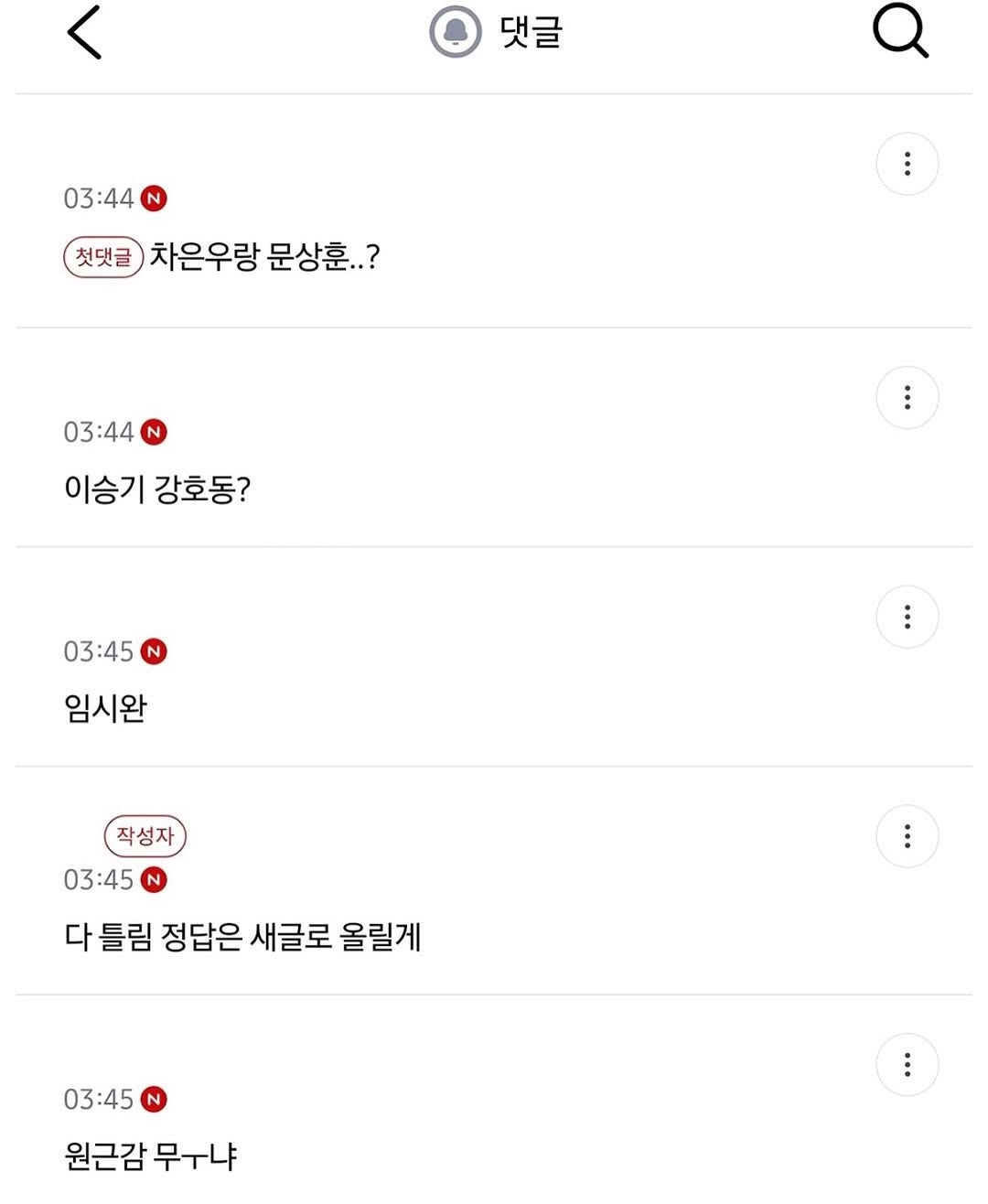This screenshot has height=1204, width=988.
Task: Toggle the comment notification bell
Action: pyautogui.click(x=455, y=32)
